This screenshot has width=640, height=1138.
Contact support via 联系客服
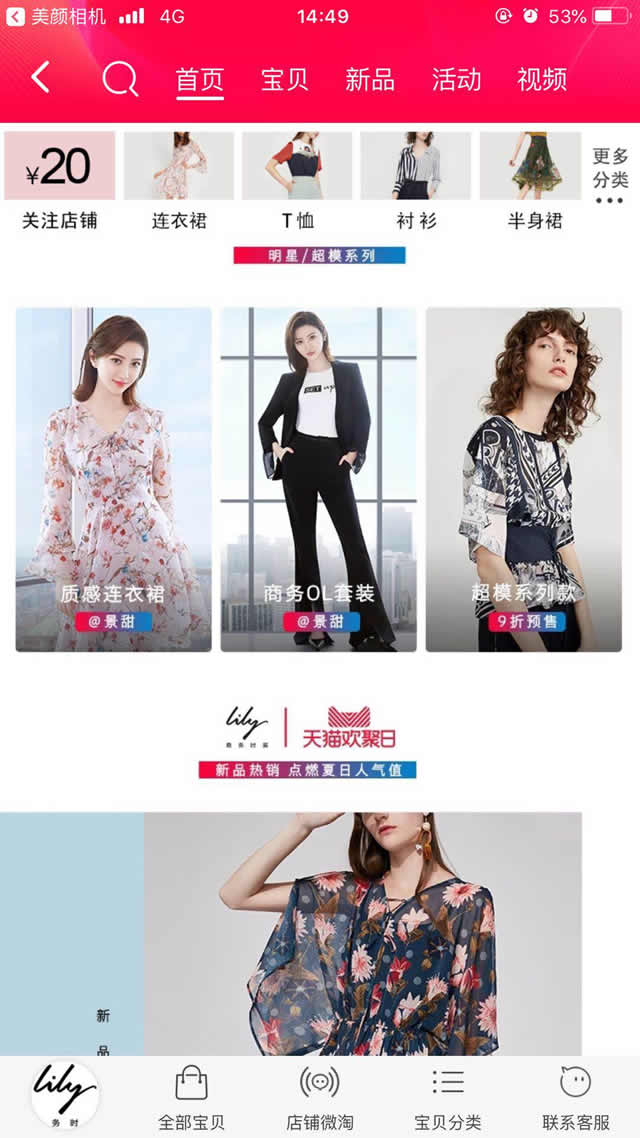coord(576,1097)
